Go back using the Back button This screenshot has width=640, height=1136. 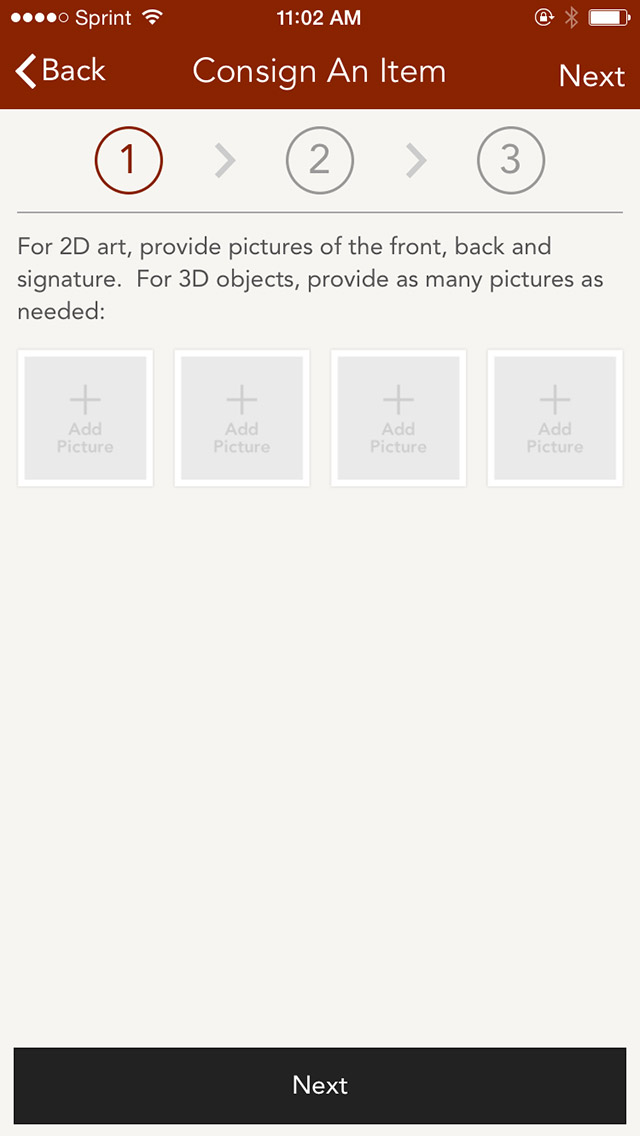click(60, 71)
